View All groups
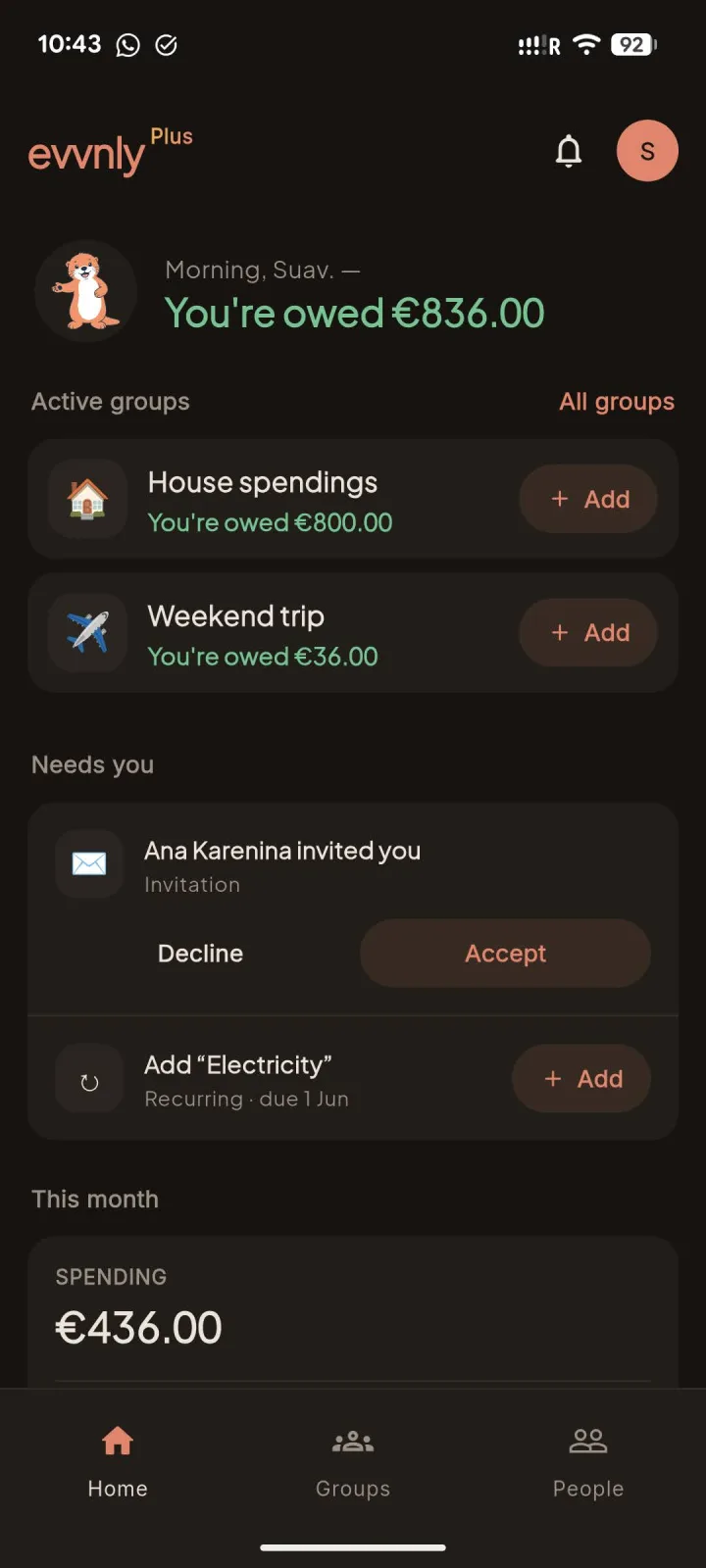This screenshot has width=706, height=1568. point(617,402)
